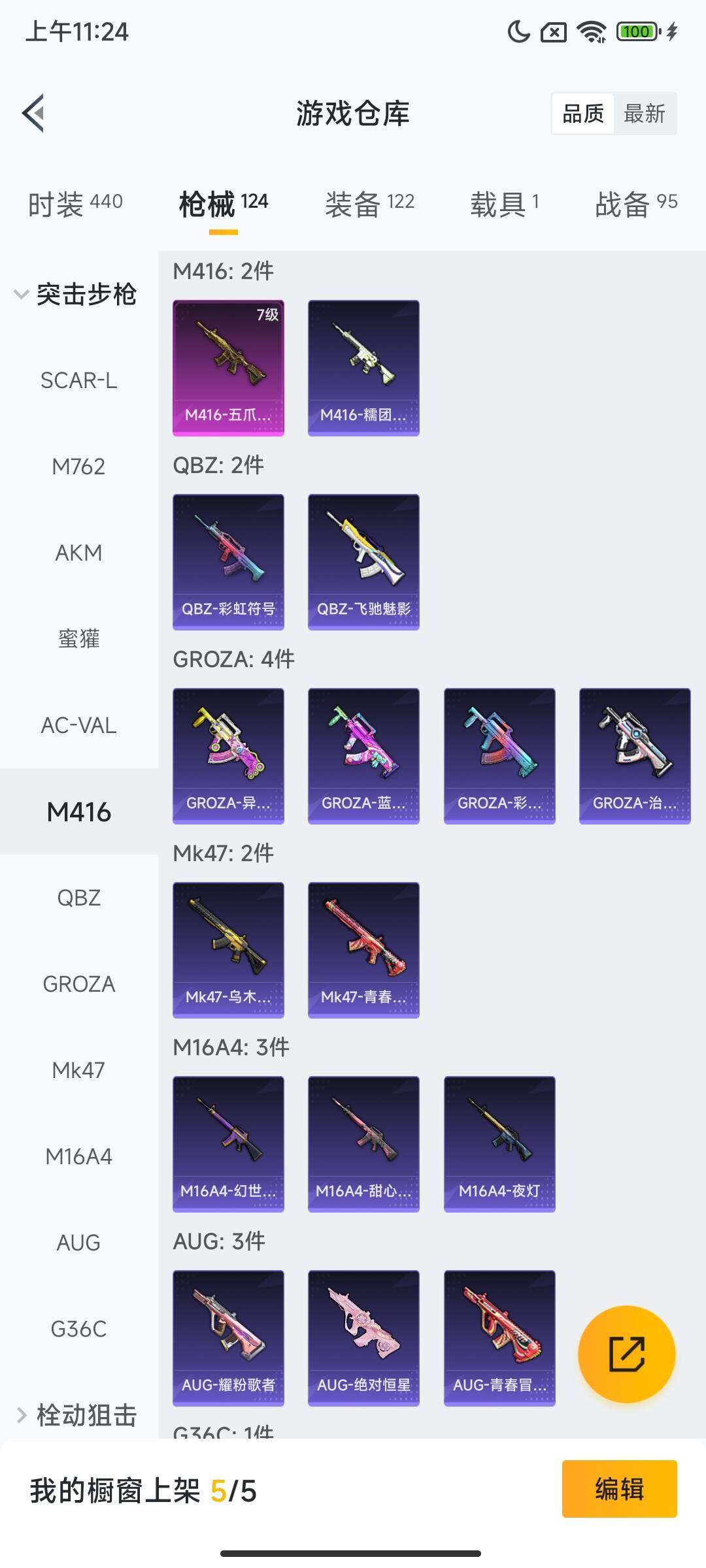View the AUG-绝对恒星 skin
The image size is (706, 1568).
pyautogui.click(x=363, y=1337)
